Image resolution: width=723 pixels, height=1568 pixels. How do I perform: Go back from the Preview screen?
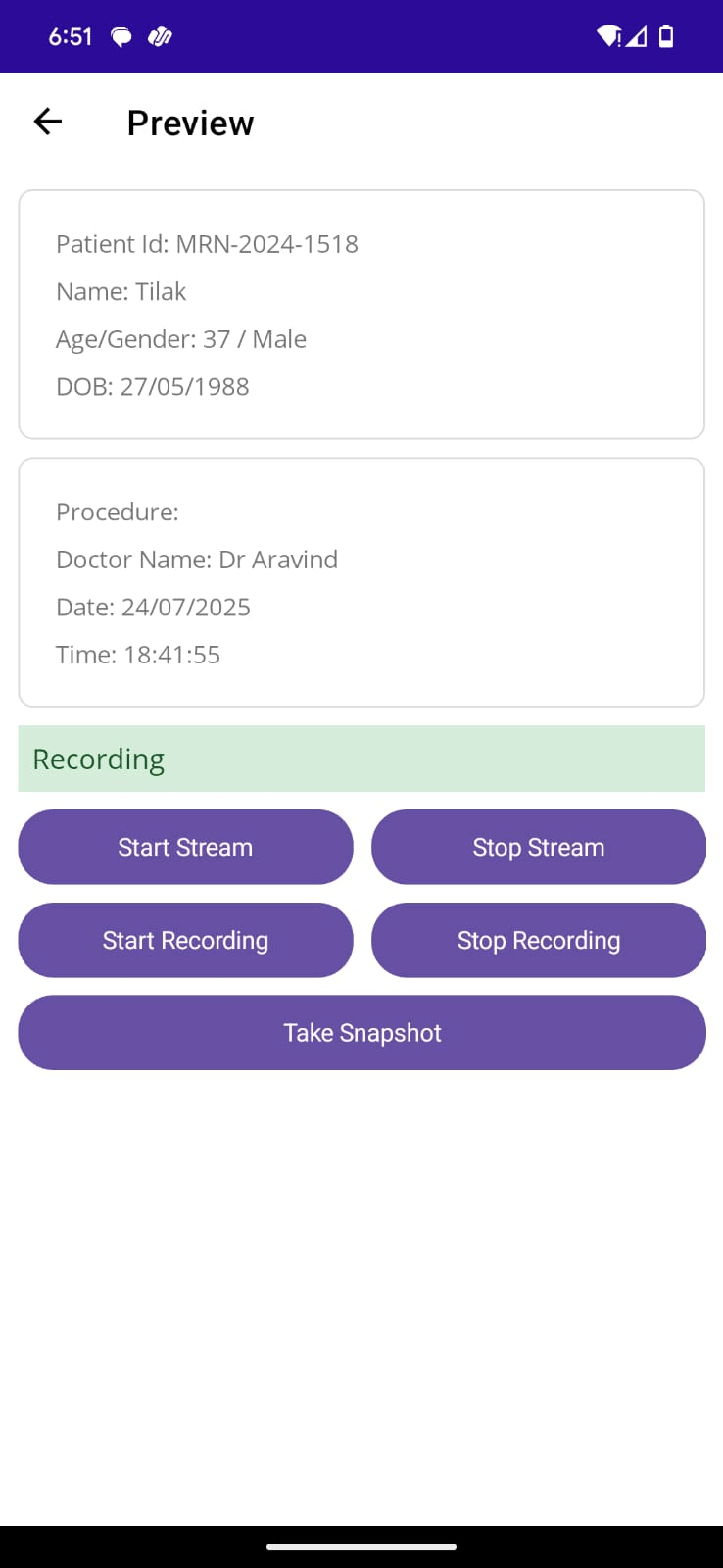tap(48, 122)
